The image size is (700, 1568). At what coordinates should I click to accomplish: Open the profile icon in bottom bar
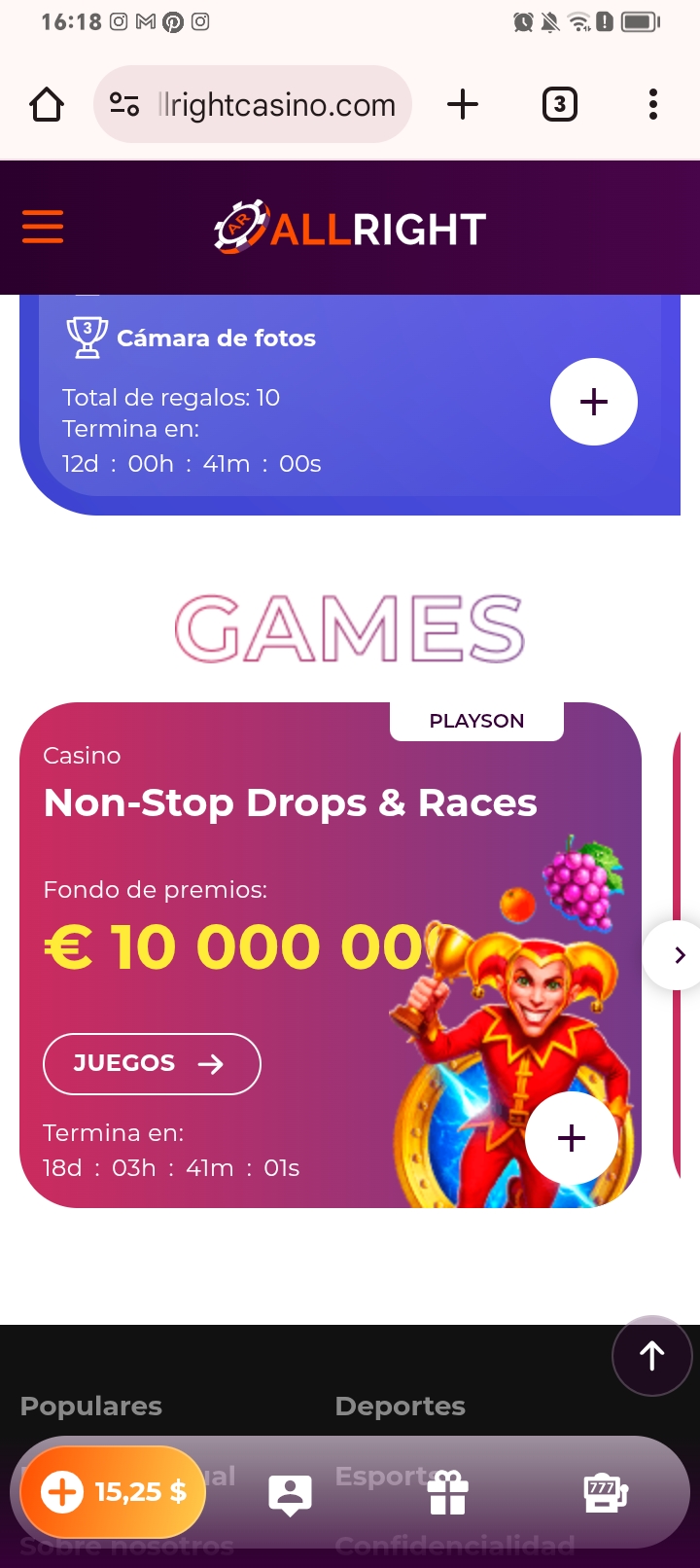point(290,1494)
